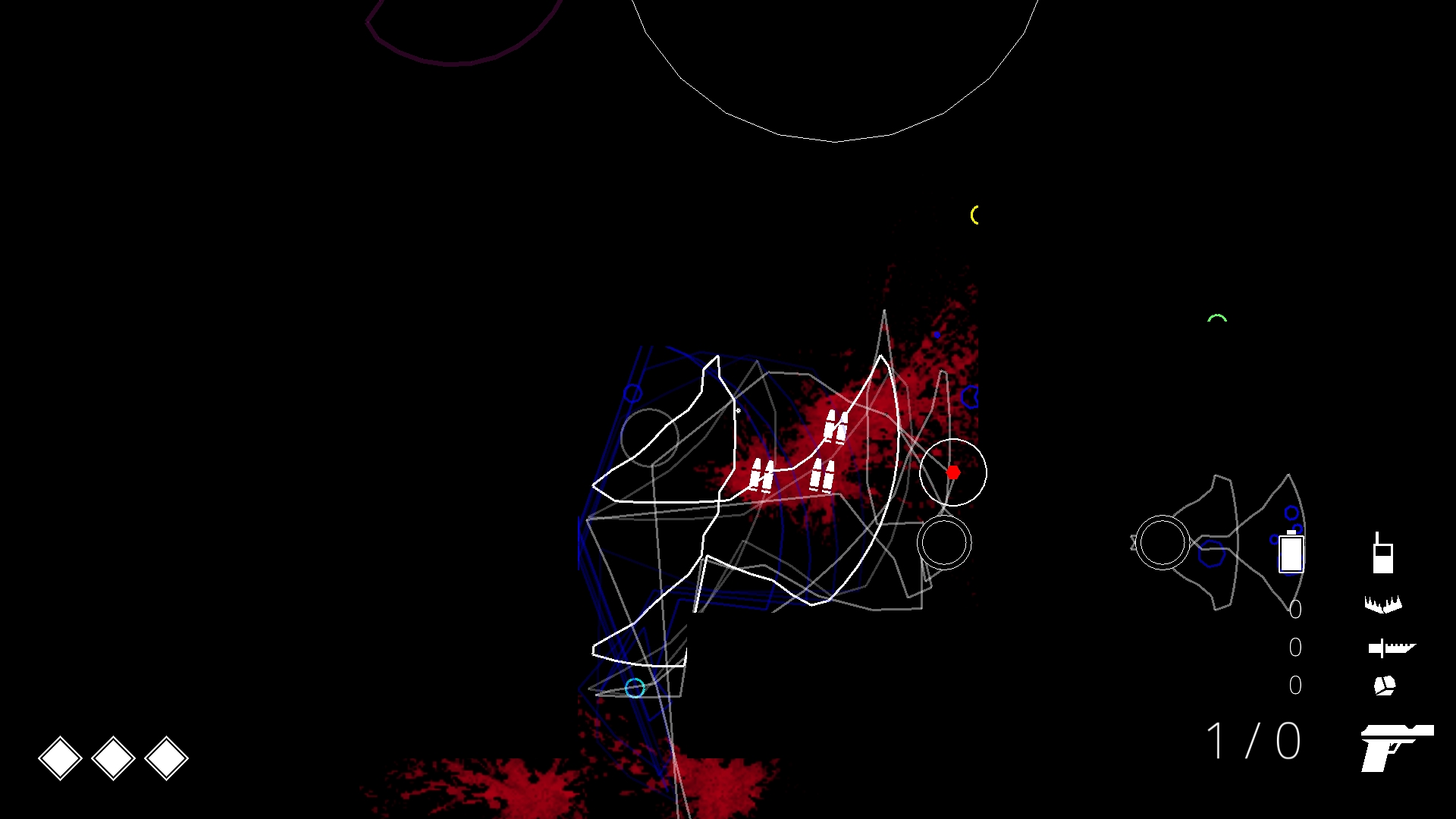Use the walkie-talkie radio item
This screenshot has height=819, width=1456.
point(1382,553)
